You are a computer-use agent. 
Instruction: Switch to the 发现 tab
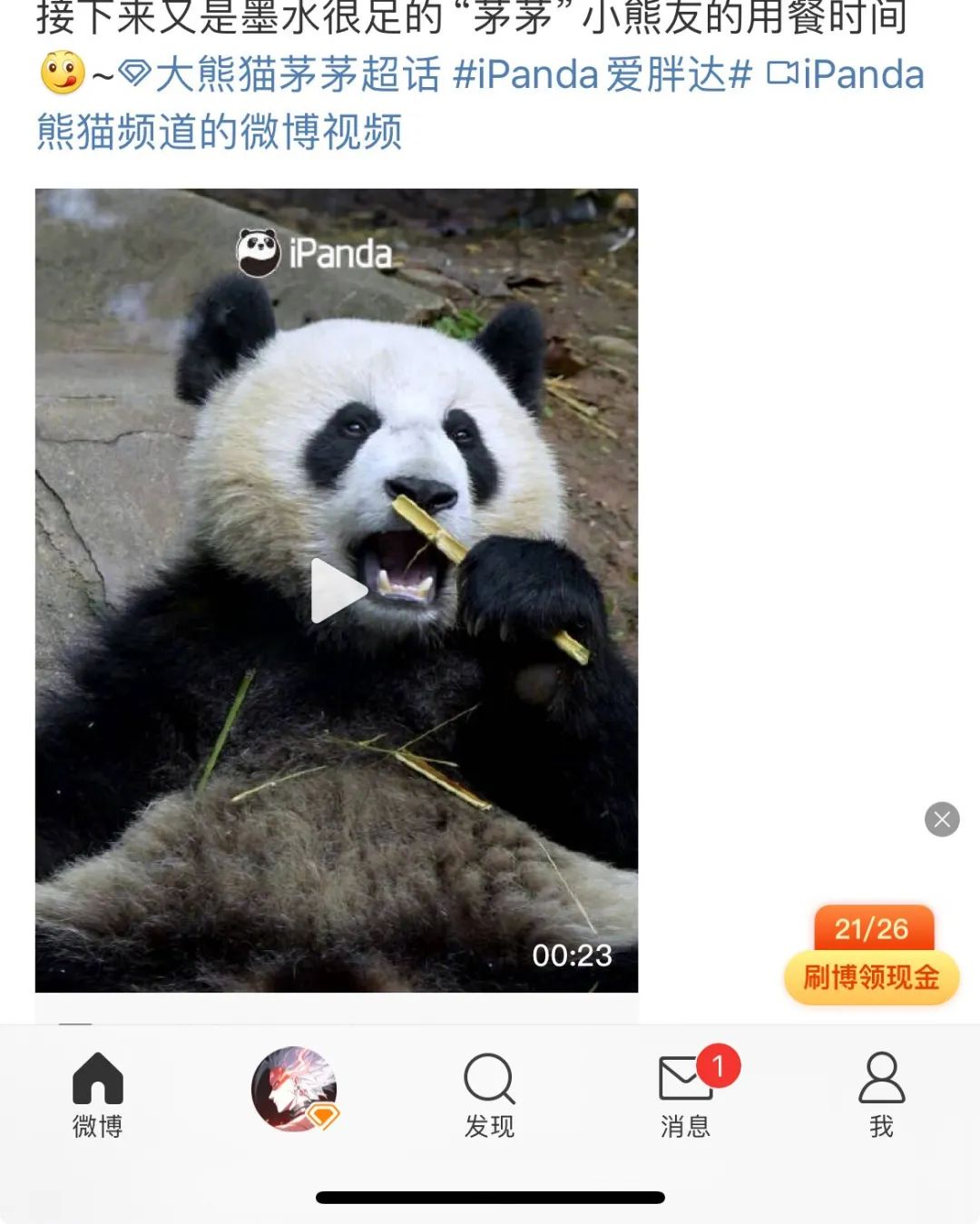click(489, 1094)
